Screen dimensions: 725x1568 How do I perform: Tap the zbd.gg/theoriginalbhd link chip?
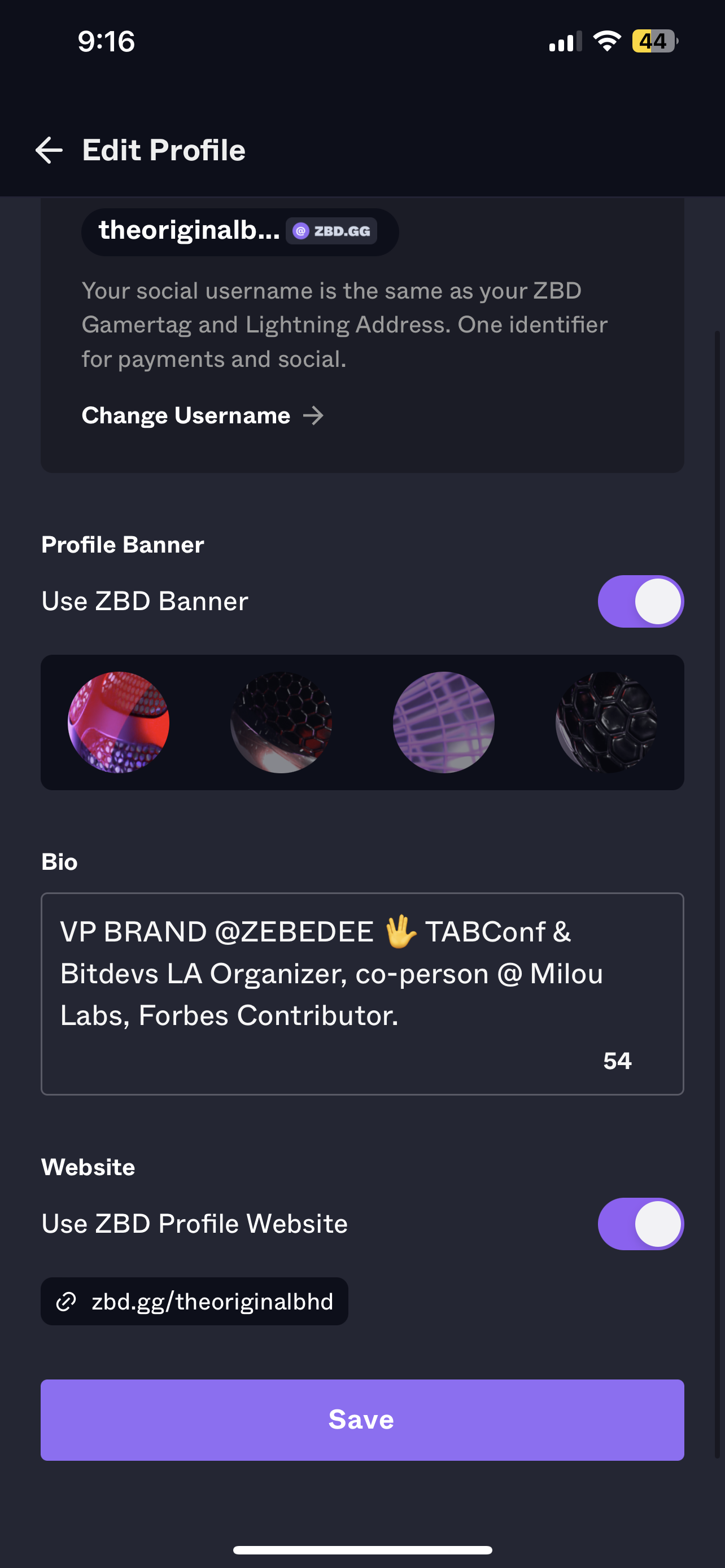(194, 1302)
